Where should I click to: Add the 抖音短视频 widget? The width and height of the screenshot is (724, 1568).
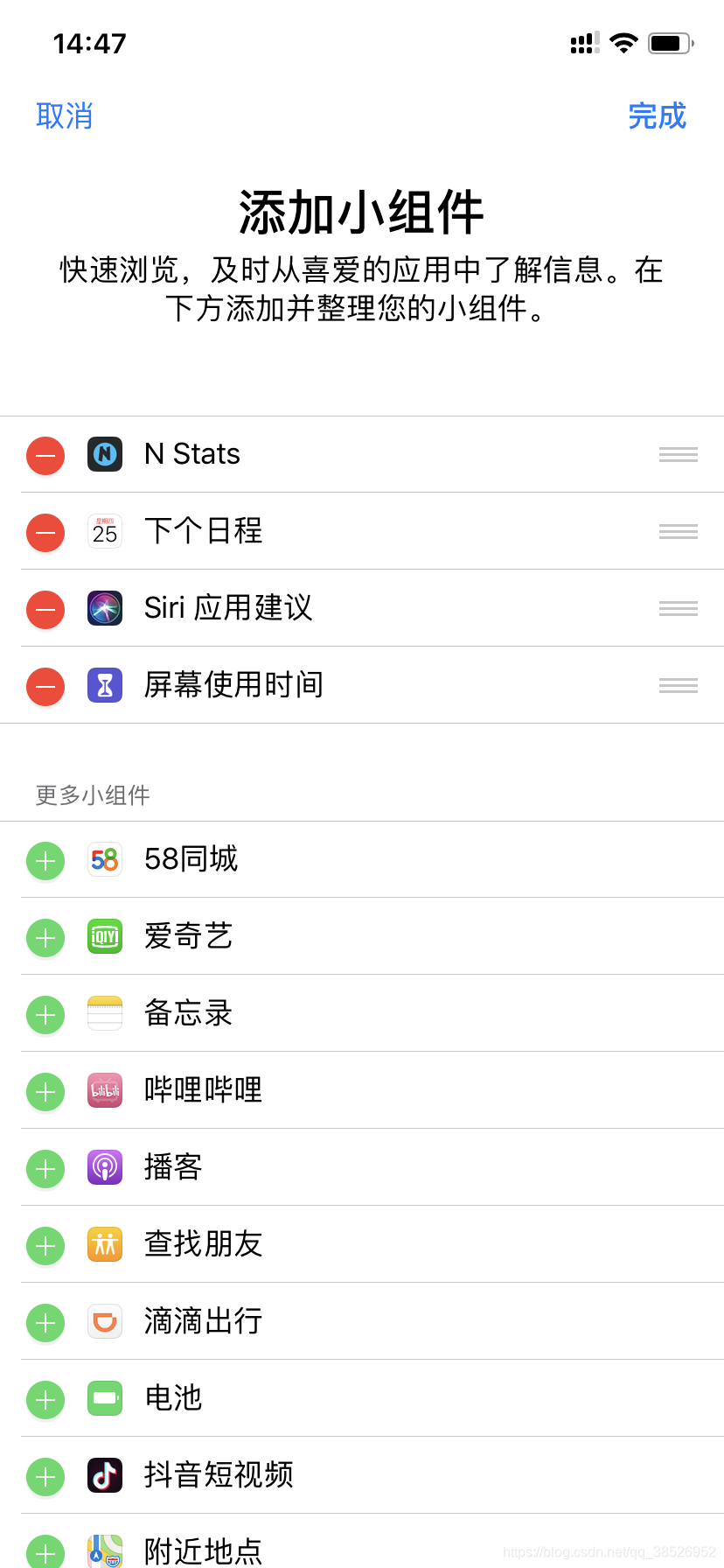45,1477
